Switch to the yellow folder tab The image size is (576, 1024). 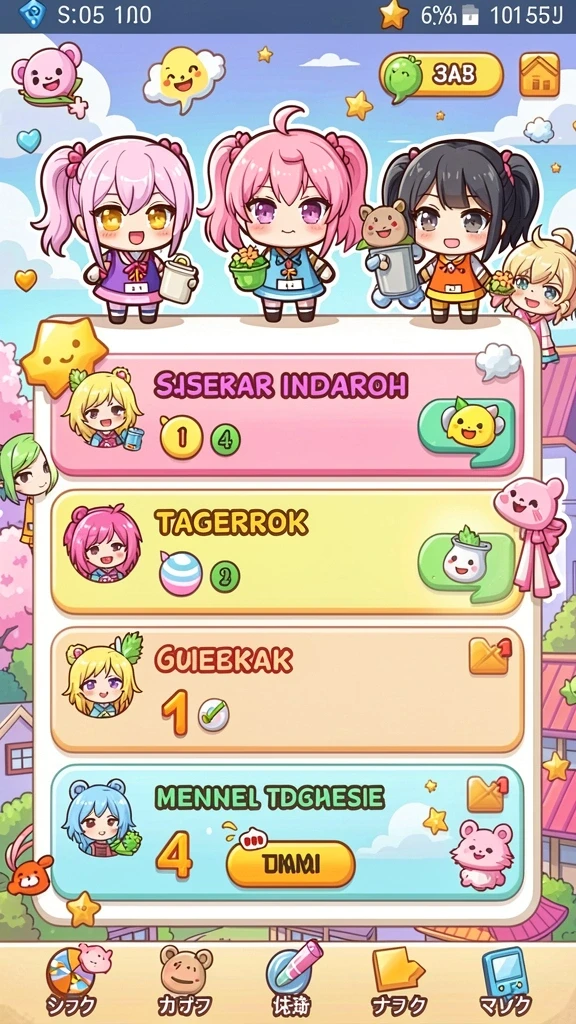point(398,980)
